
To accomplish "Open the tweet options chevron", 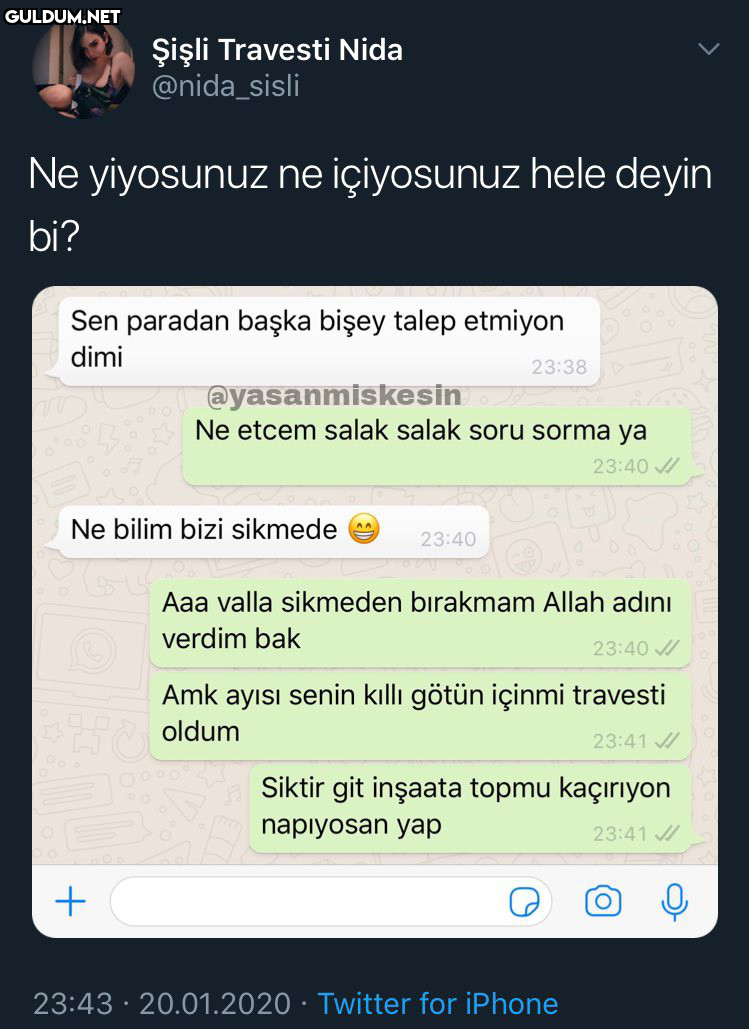I will (x=708, y=49).
